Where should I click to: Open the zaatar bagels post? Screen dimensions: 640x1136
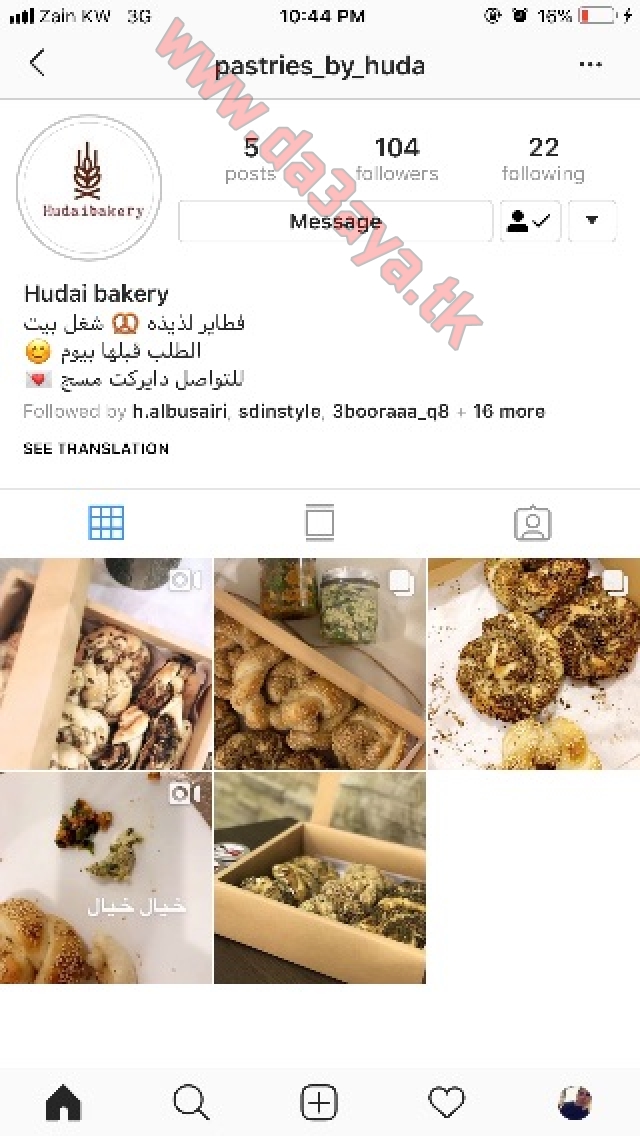pyautogui.click(x=534, y=664)
